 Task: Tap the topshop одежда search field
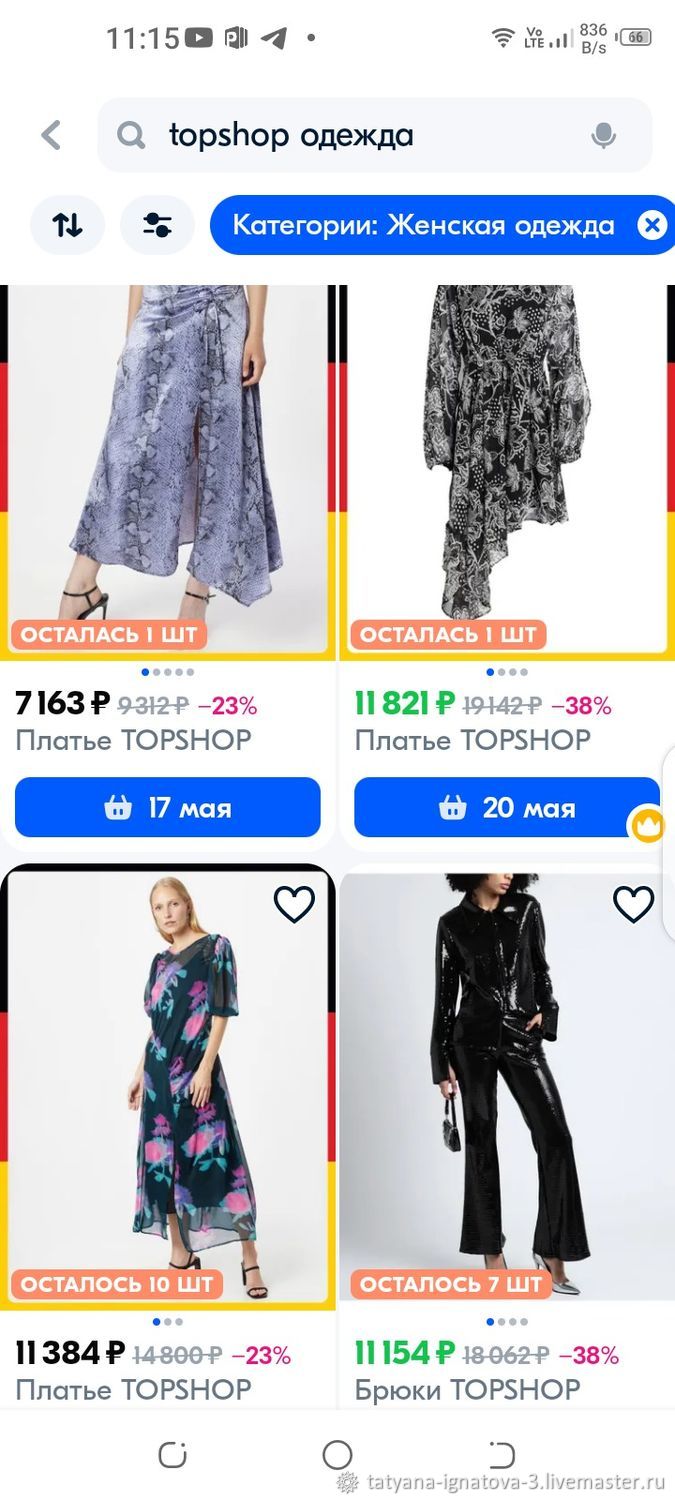(x=360, y=135)
